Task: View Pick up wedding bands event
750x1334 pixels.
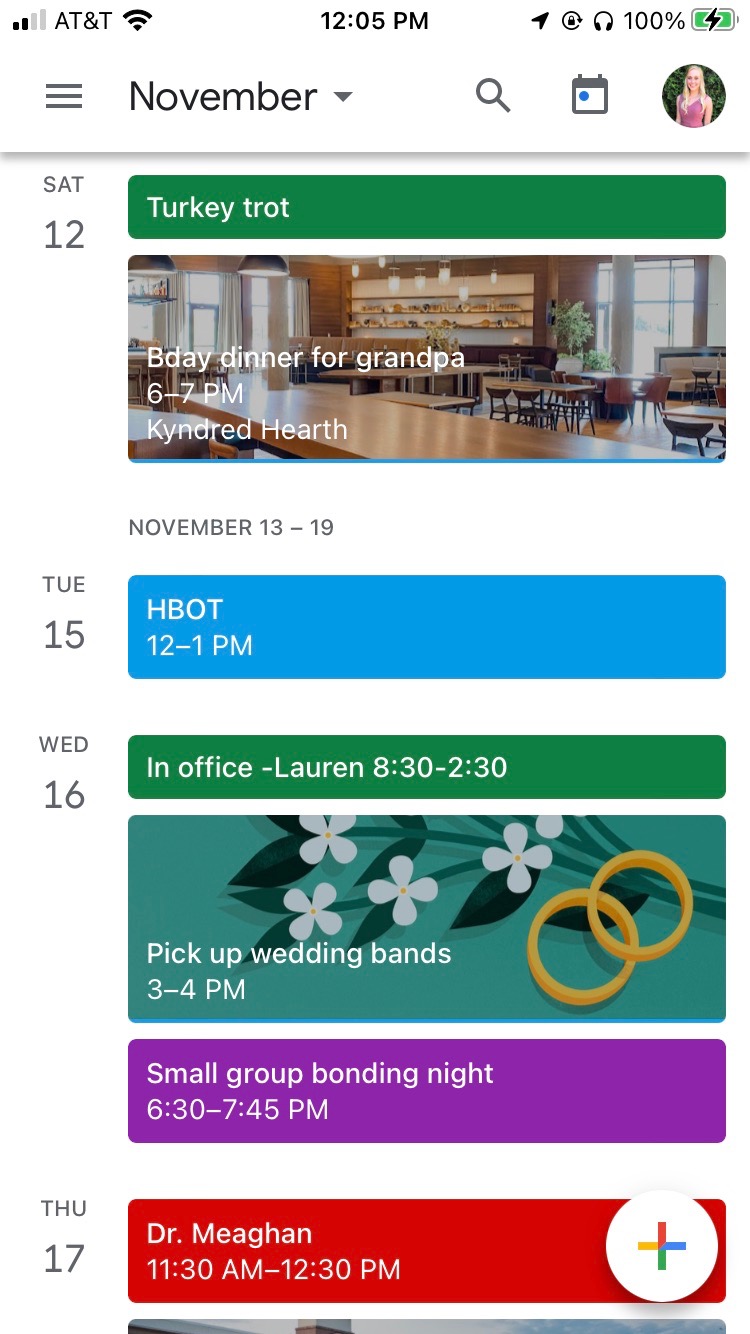Action: coord(426,918)
